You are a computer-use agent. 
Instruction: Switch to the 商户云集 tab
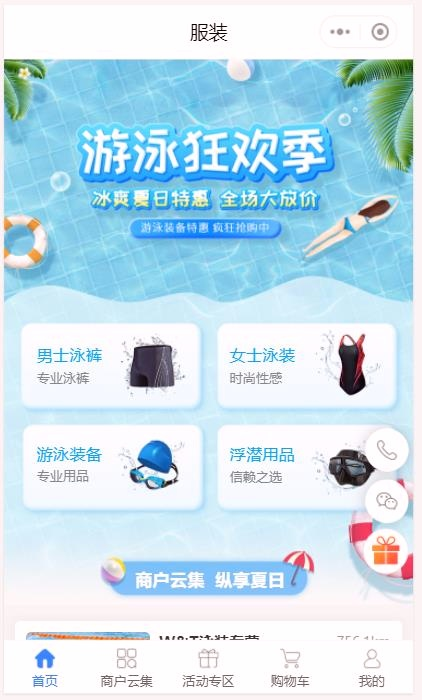[x=126, y=668]
